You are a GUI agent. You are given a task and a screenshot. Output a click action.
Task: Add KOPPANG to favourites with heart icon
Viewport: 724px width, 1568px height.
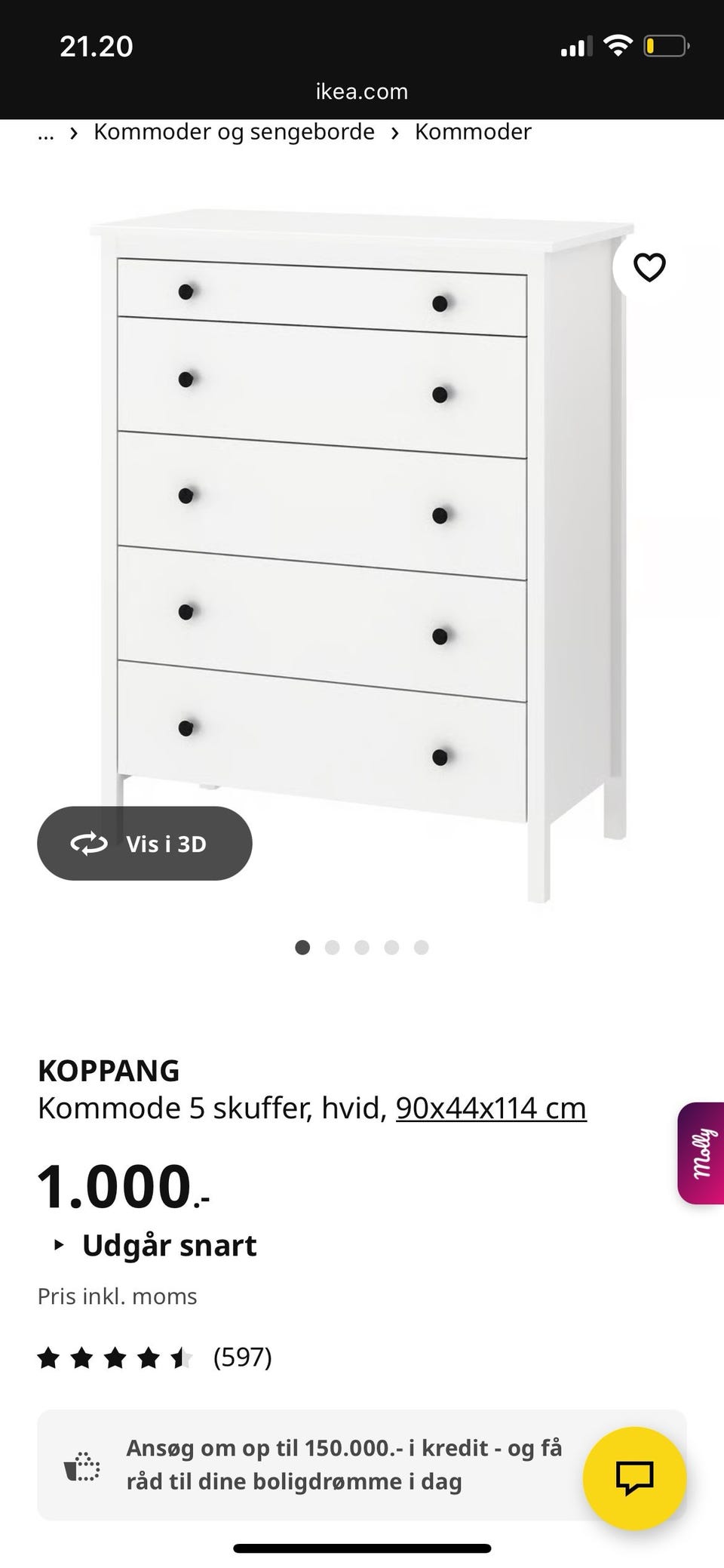point(649,267)
